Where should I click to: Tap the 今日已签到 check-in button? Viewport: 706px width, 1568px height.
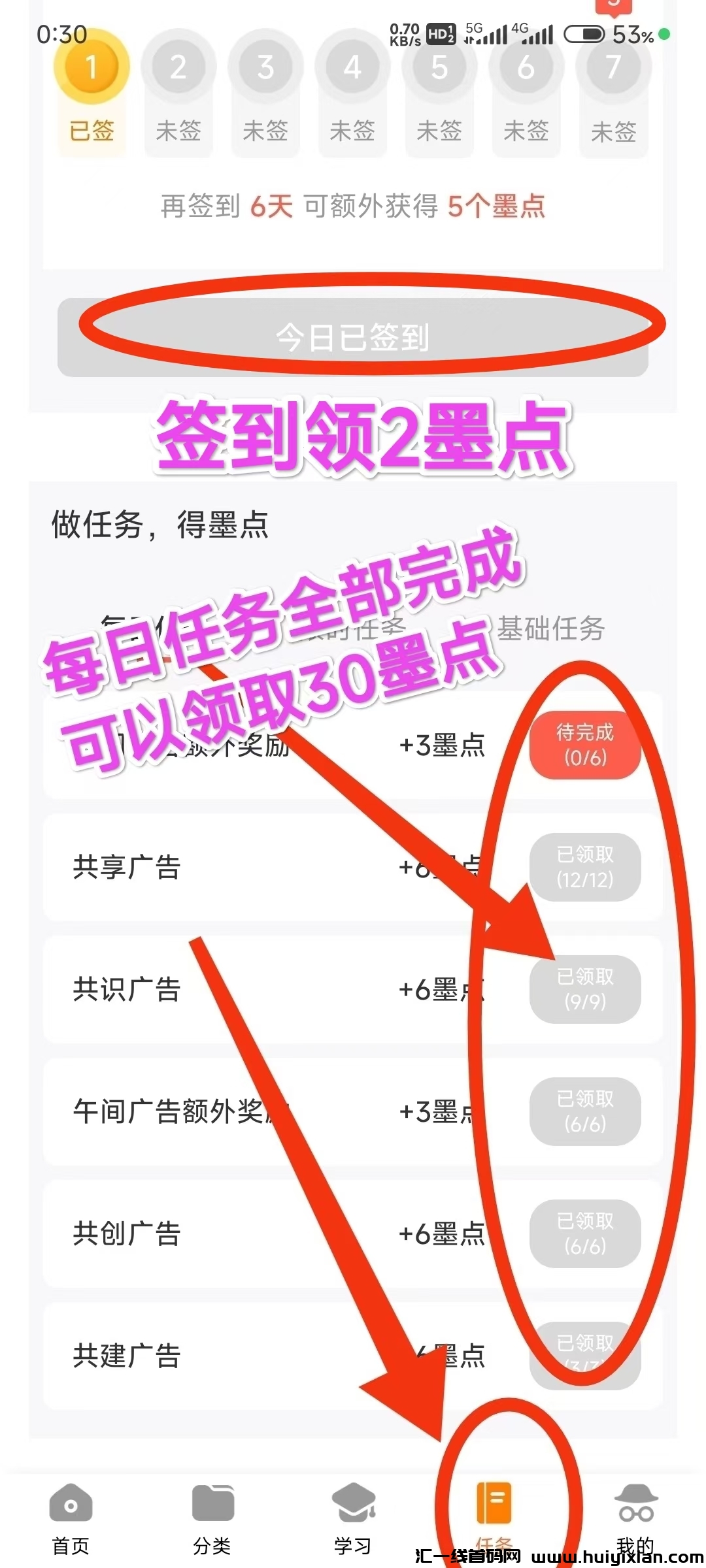pyautogui.click(x=353, y=337)
